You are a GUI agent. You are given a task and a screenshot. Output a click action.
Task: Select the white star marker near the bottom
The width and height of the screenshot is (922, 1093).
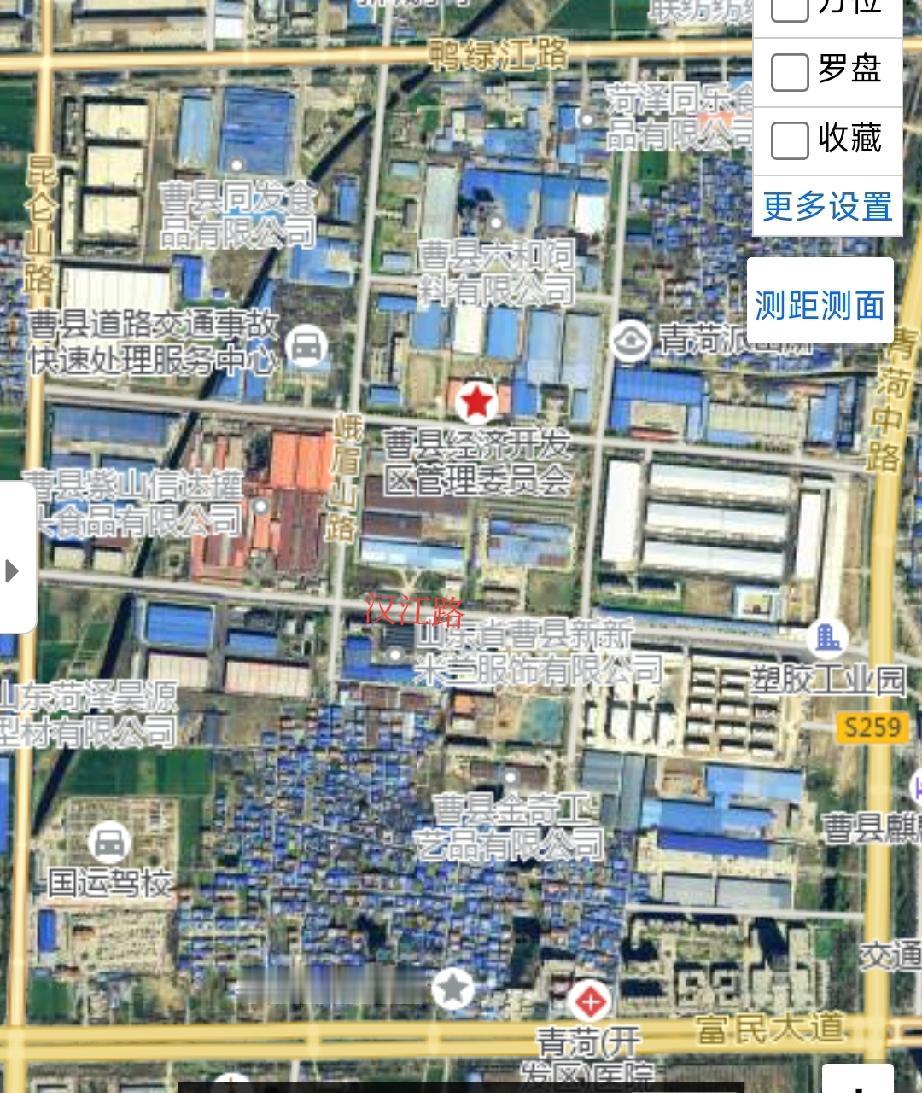452,989
